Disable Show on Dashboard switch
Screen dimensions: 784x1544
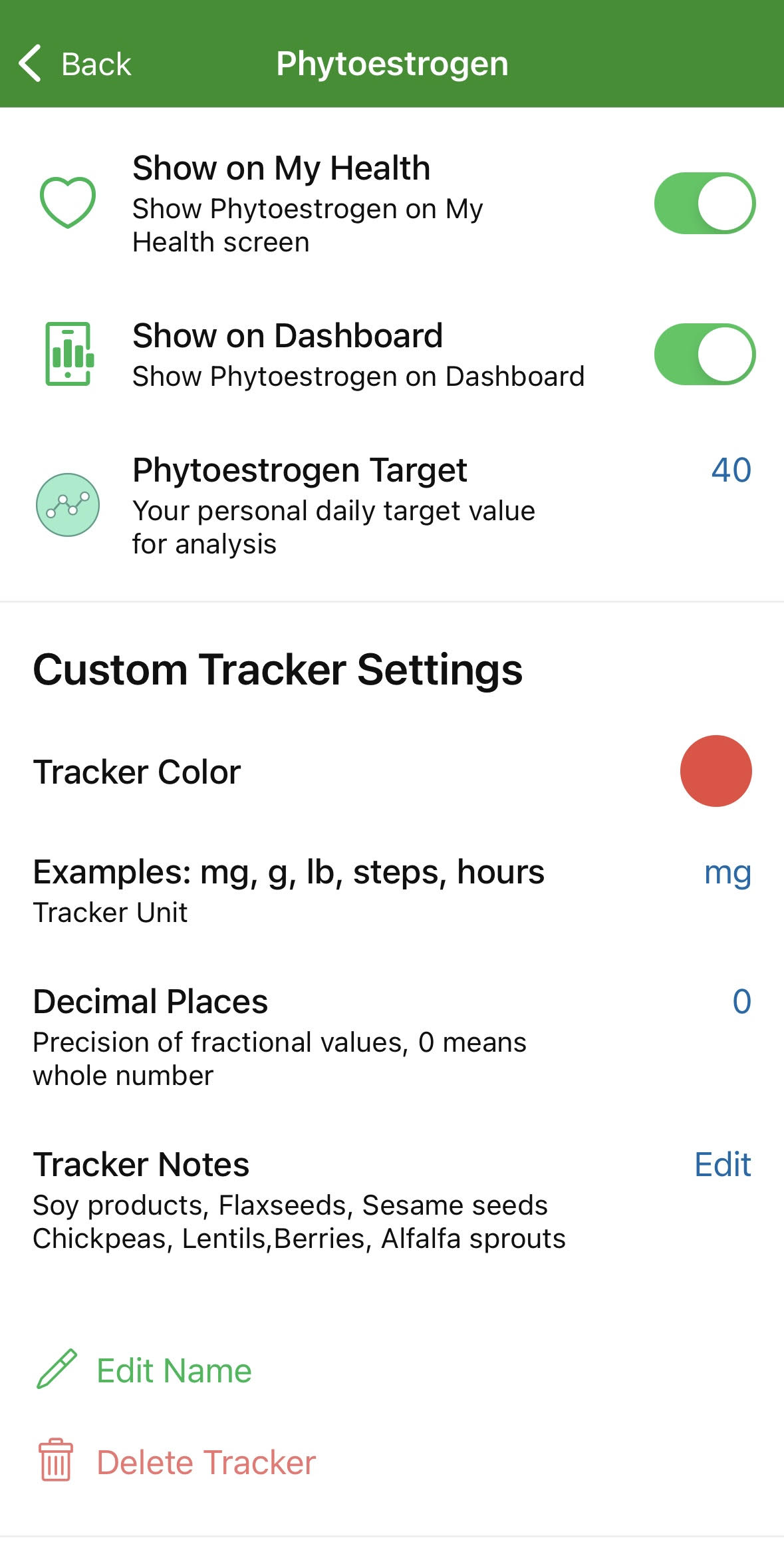(x=704, y=355)
